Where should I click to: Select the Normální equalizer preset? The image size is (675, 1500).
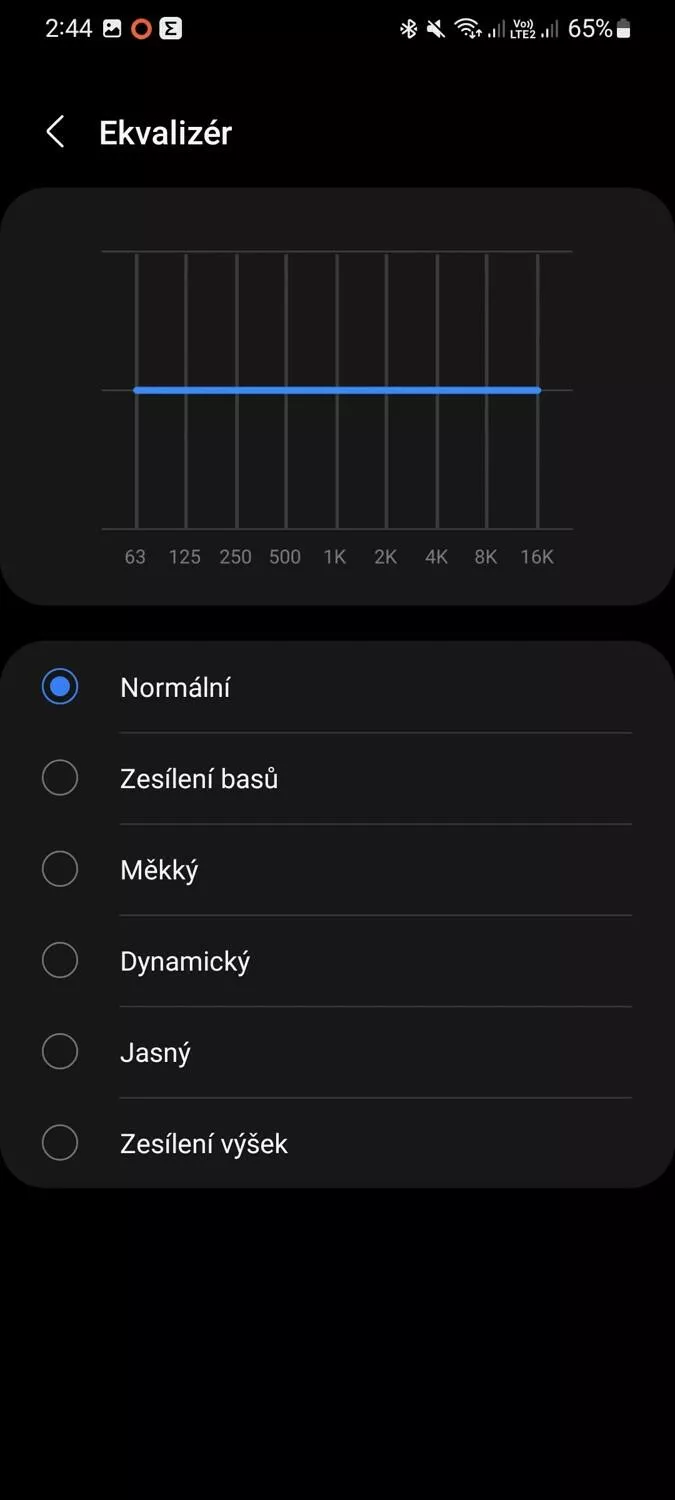coord(337,687)
